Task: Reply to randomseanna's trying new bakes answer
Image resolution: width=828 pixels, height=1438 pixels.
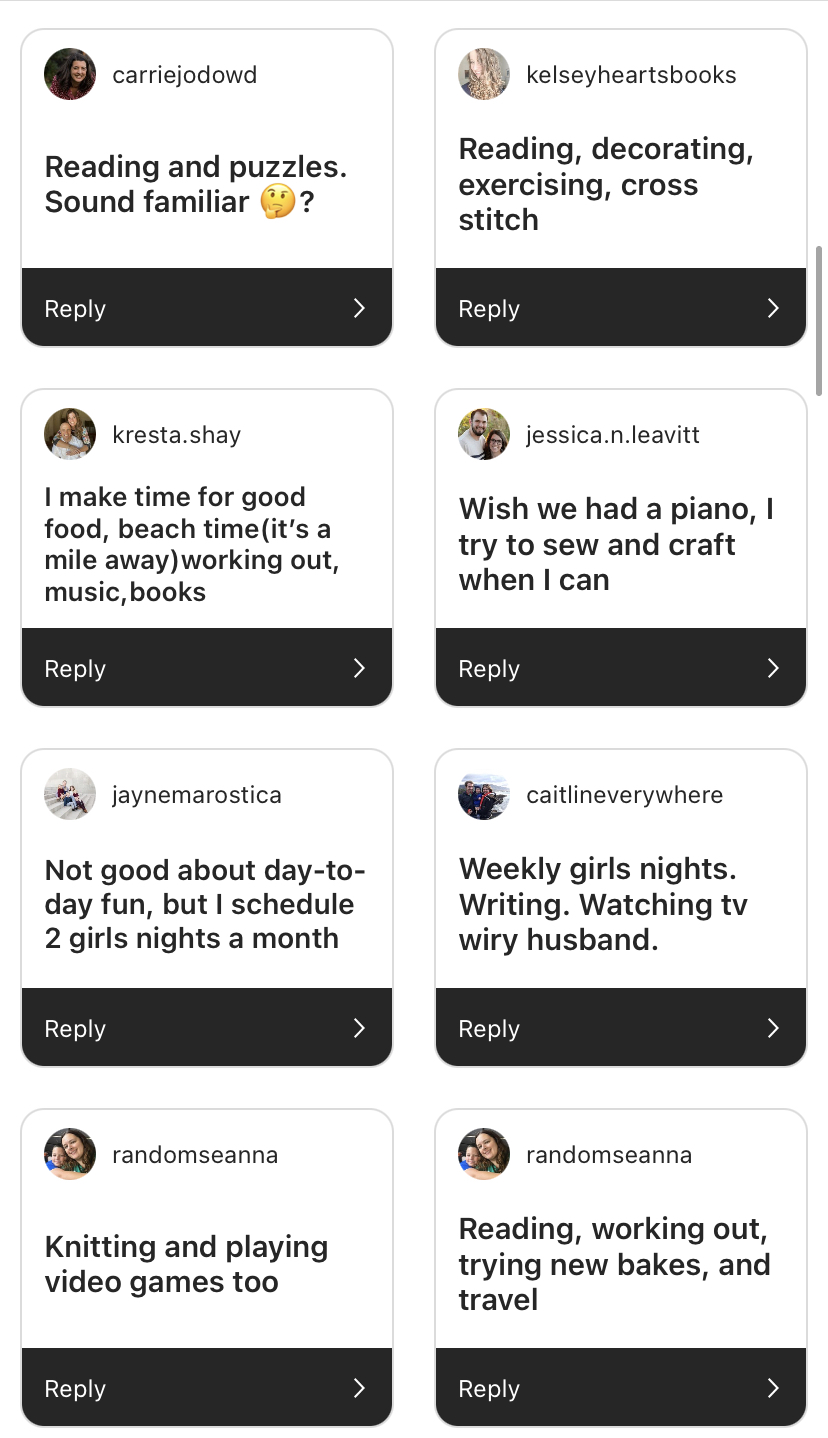Action: coord(620,1388)
